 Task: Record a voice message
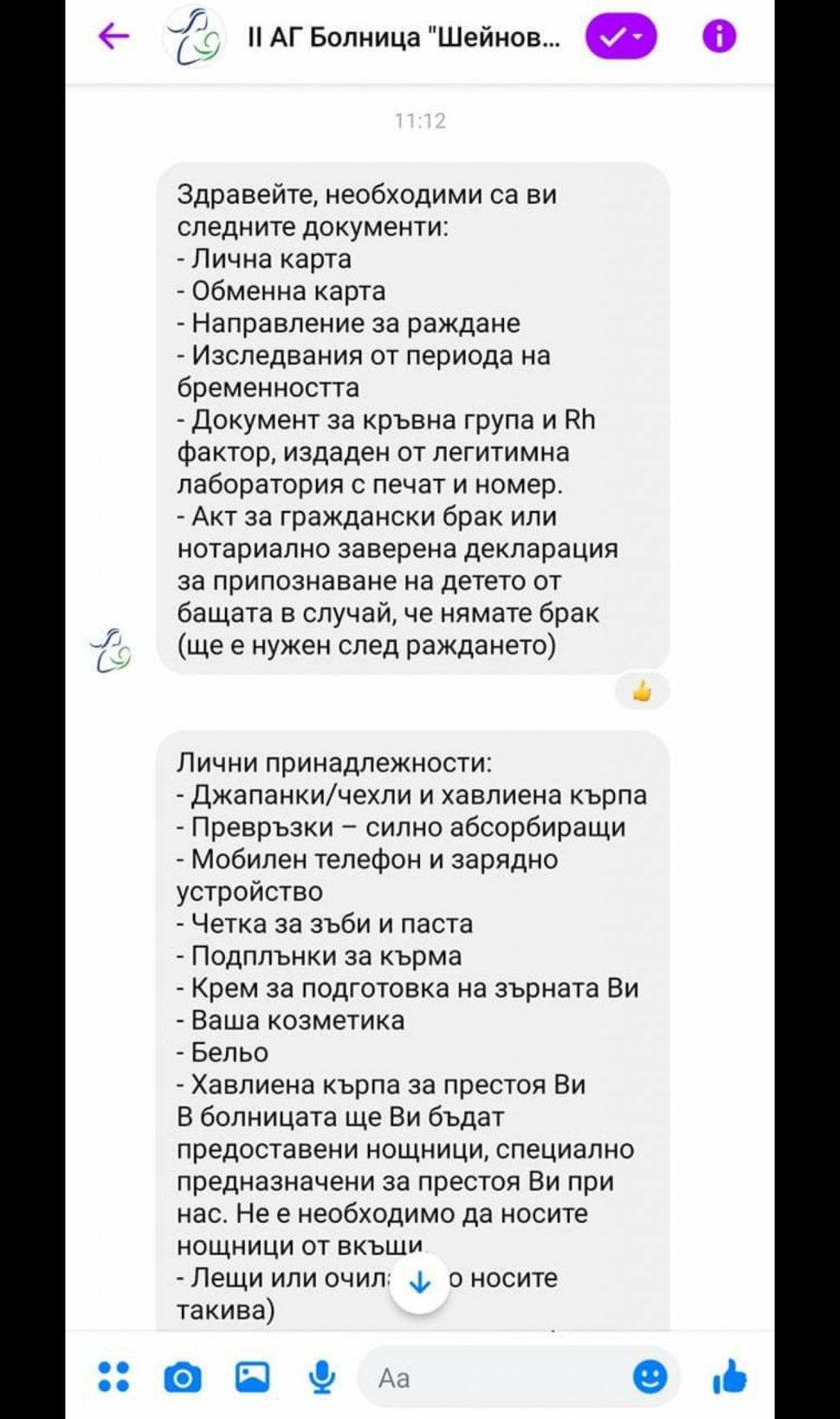322,1377
